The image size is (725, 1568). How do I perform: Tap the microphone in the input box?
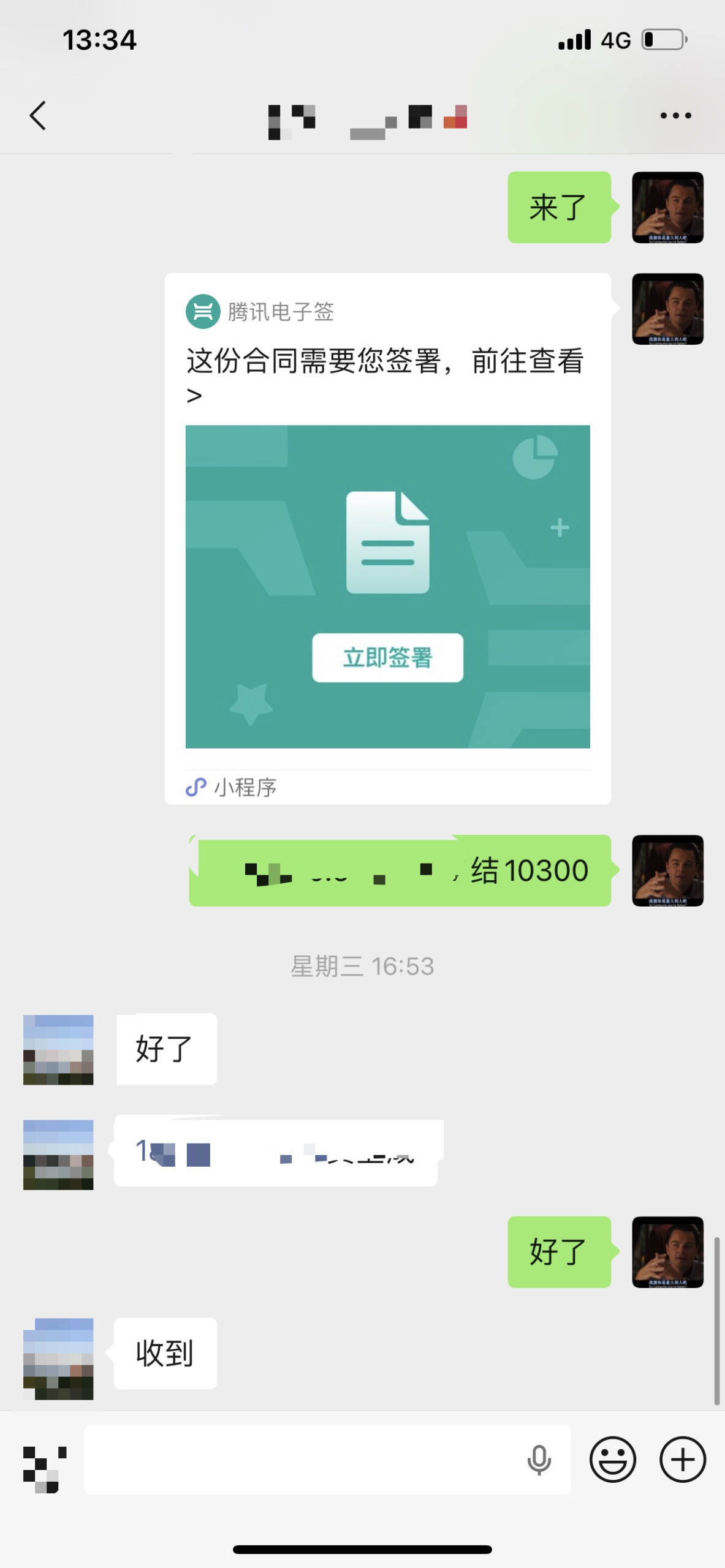click(539, 1460)
